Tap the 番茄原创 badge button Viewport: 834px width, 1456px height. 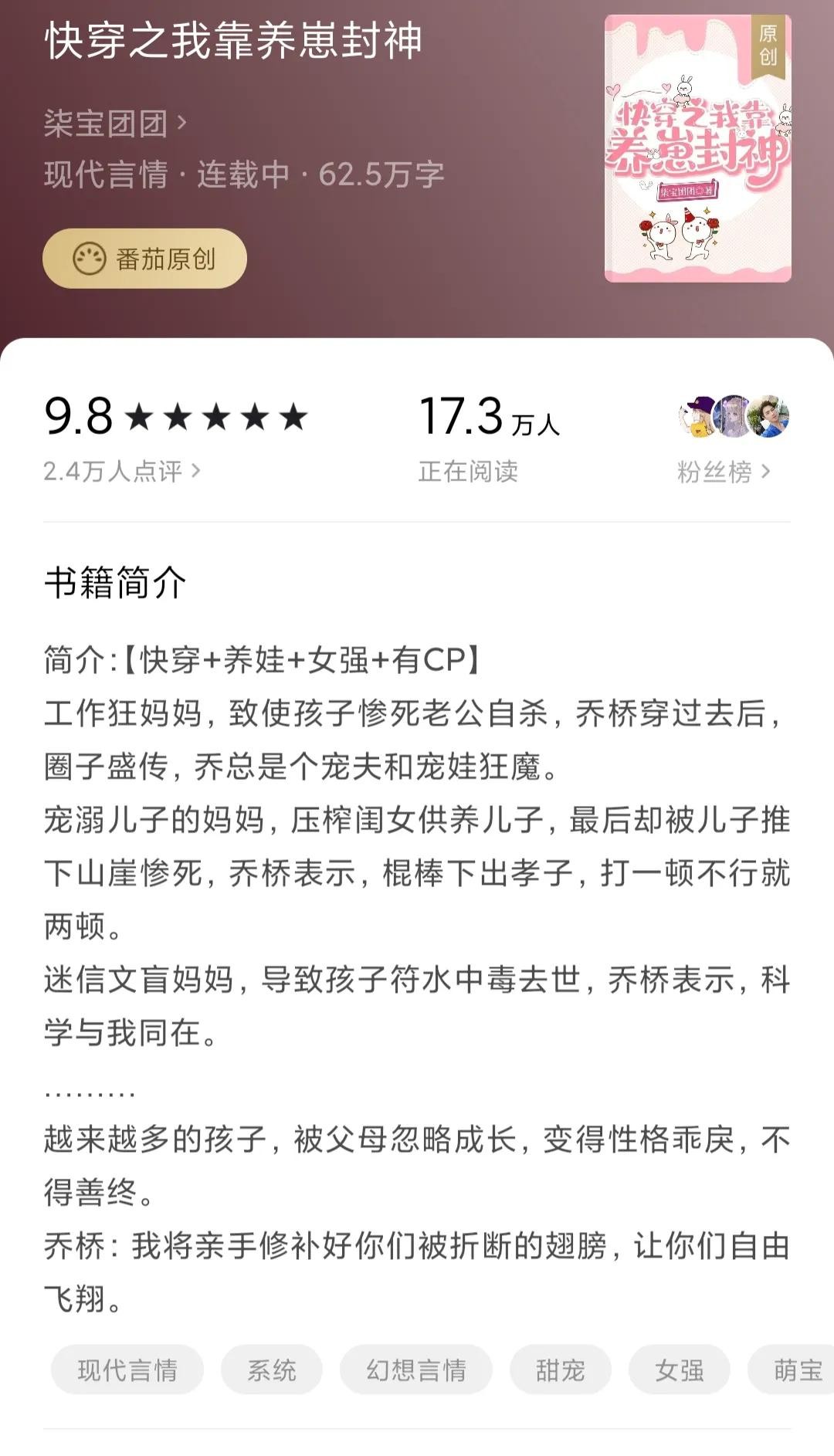[144, 259]
